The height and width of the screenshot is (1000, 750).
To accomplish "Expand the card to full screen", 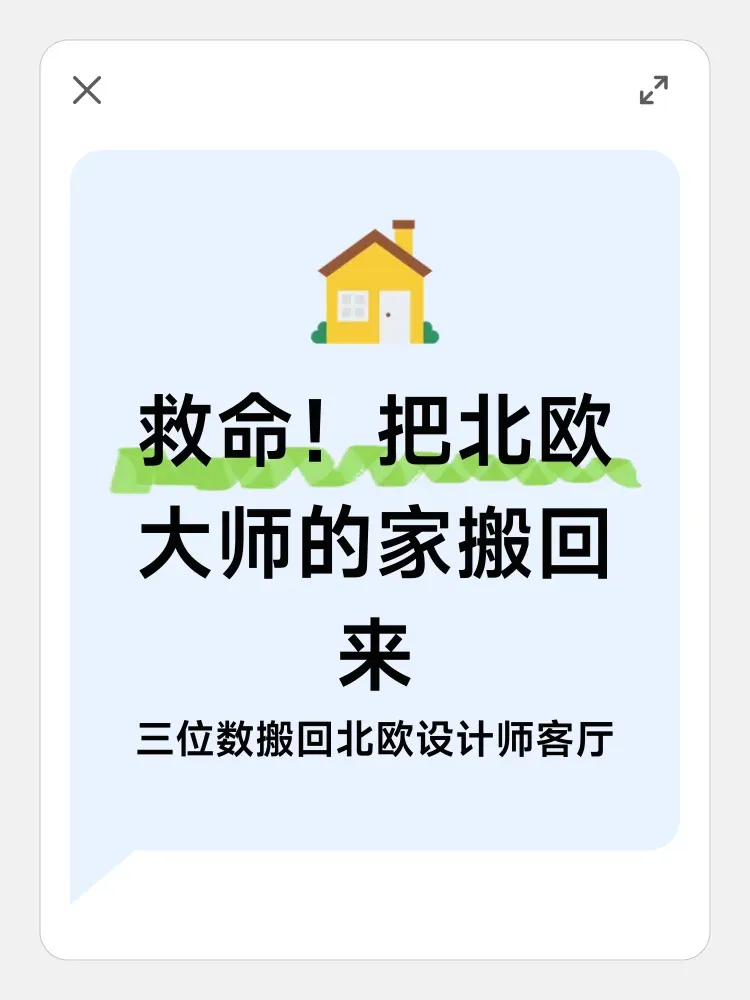I will [x=654, y=90].
